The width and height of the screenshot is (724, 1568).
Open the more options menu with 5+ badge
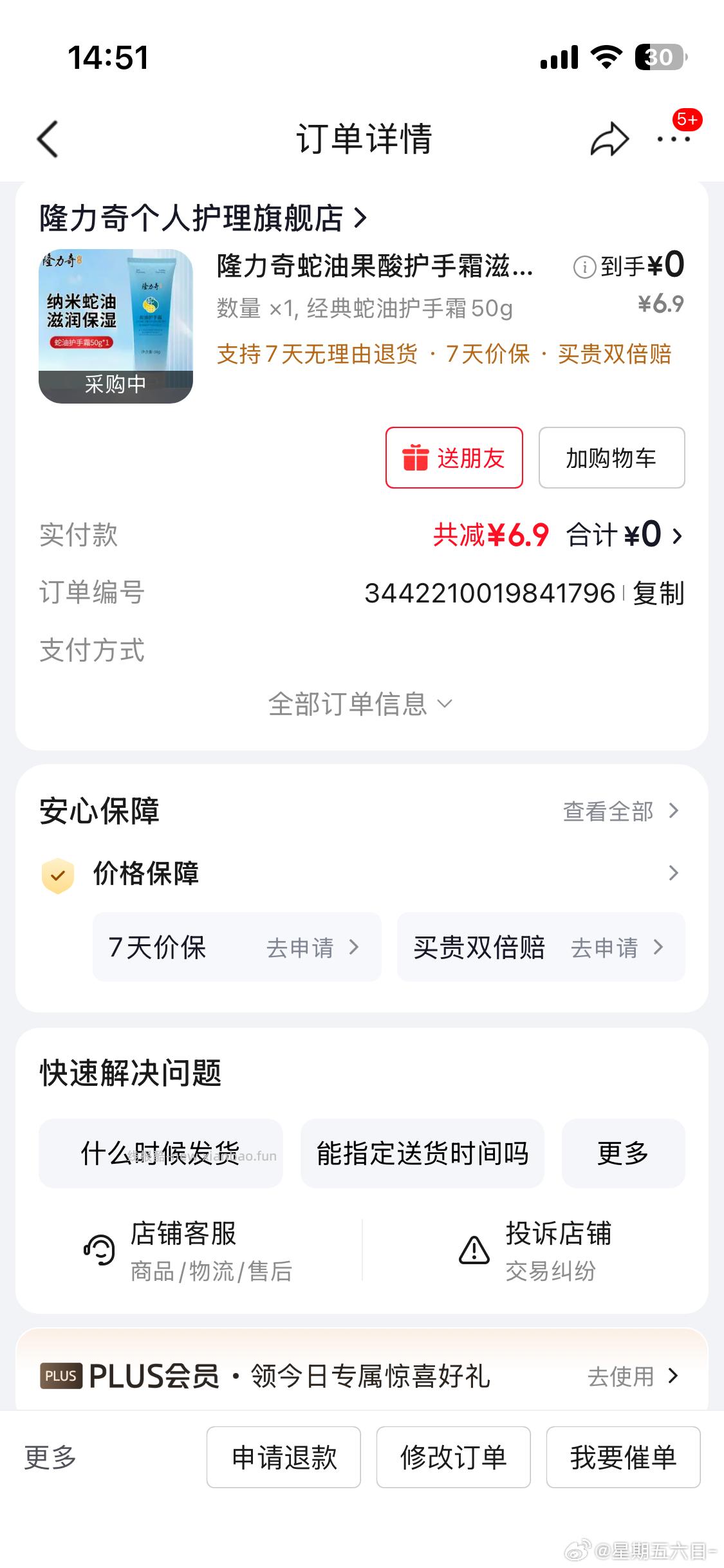[673, 138]
